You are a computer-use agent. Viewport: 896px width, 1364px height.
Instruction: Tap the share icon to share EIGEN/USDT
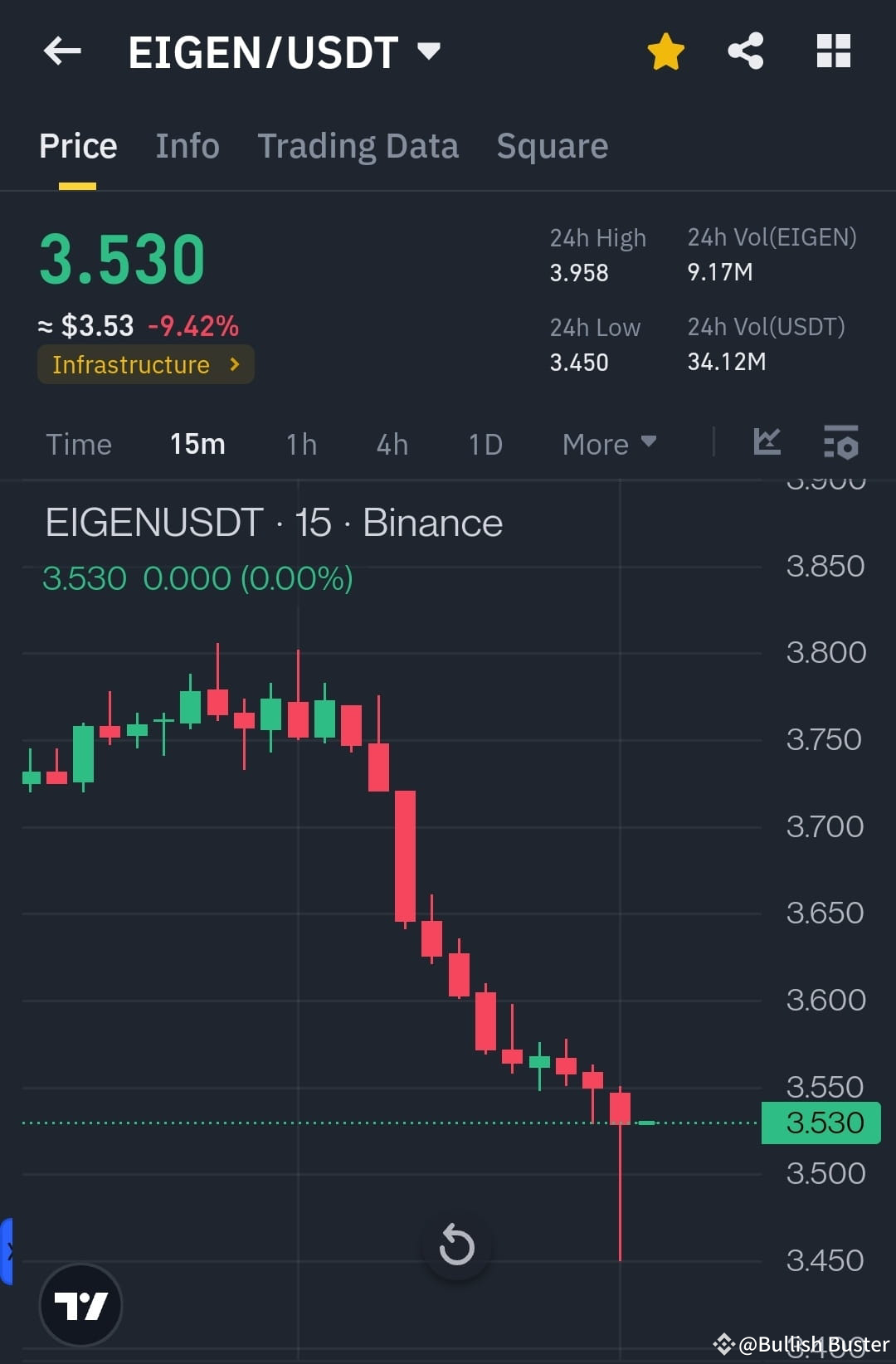tap(746, 51)
